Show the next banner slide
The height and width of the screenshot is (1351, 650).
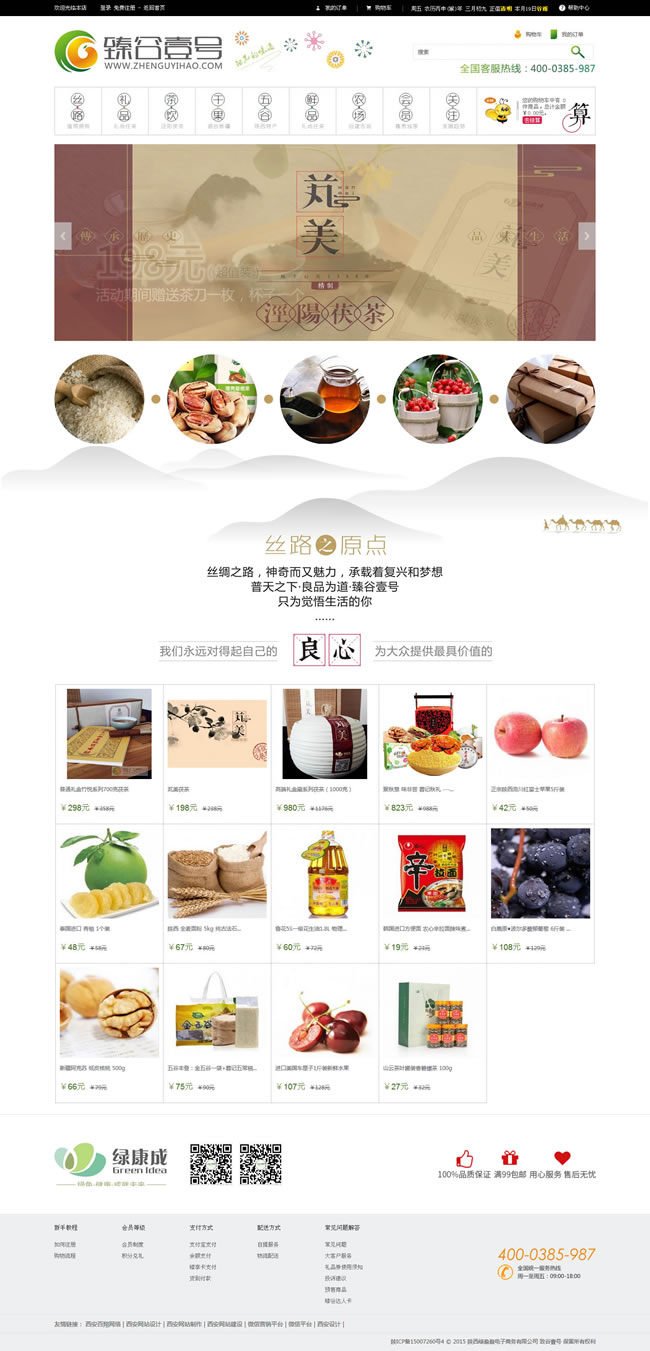[587, 236]
